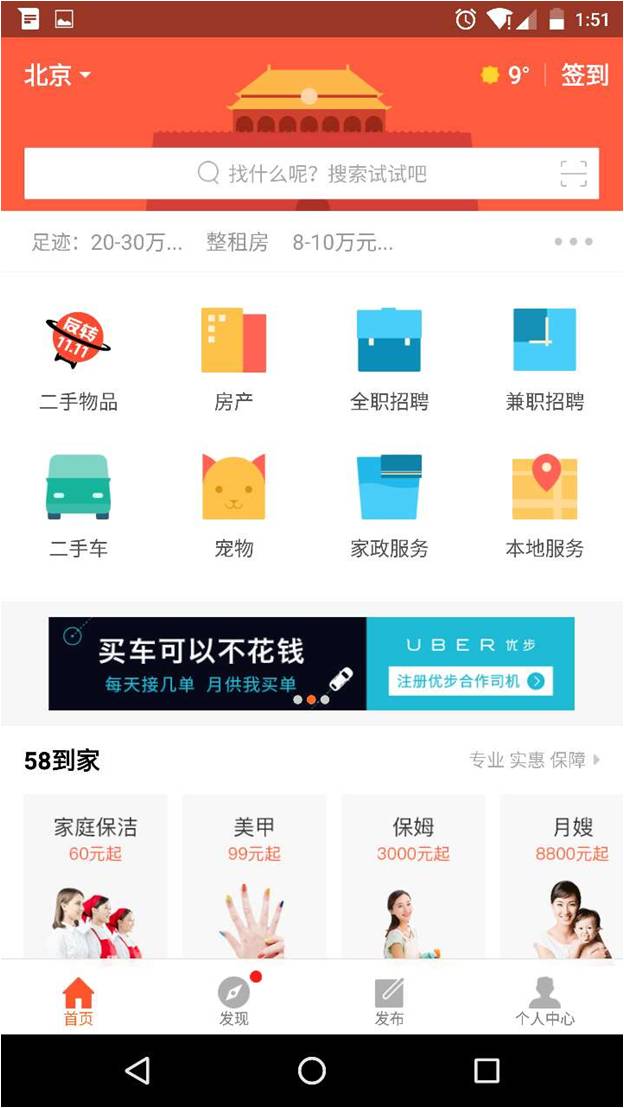Expand footprint history with three dots
This screenshot has height=1108, width=624.
click(573, 242)
